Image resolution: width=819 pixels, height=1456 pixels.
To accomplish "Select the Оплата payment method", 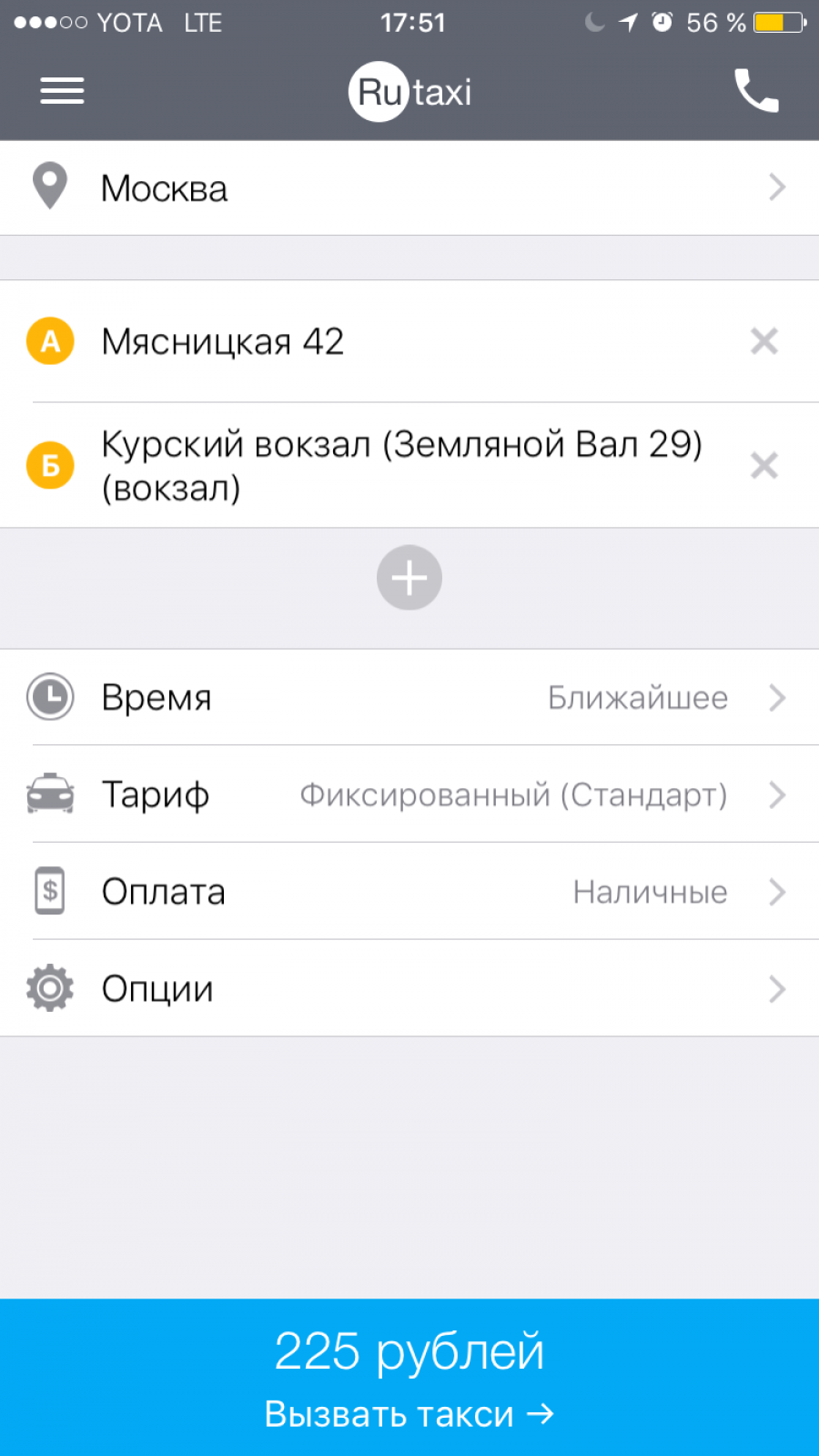I will (x=409, y=892).
